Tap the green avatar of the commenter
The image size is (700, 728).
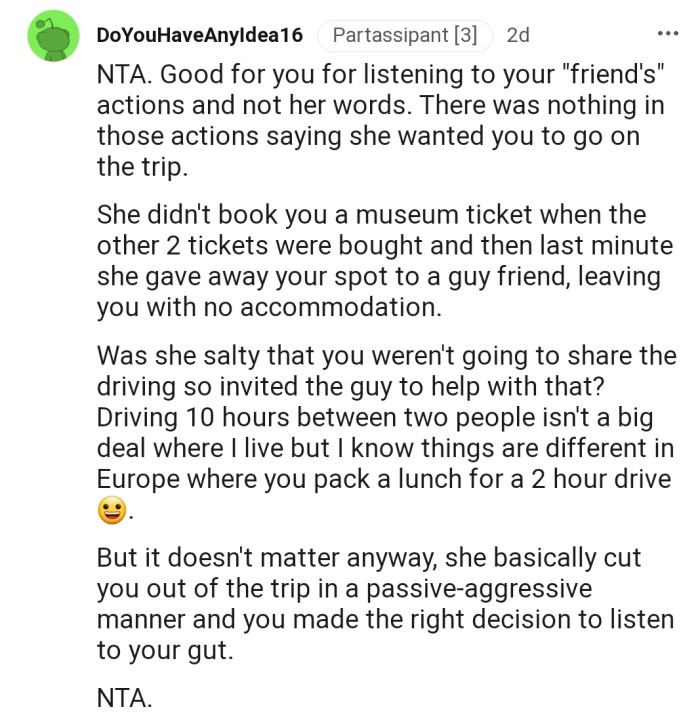(51, 37)
